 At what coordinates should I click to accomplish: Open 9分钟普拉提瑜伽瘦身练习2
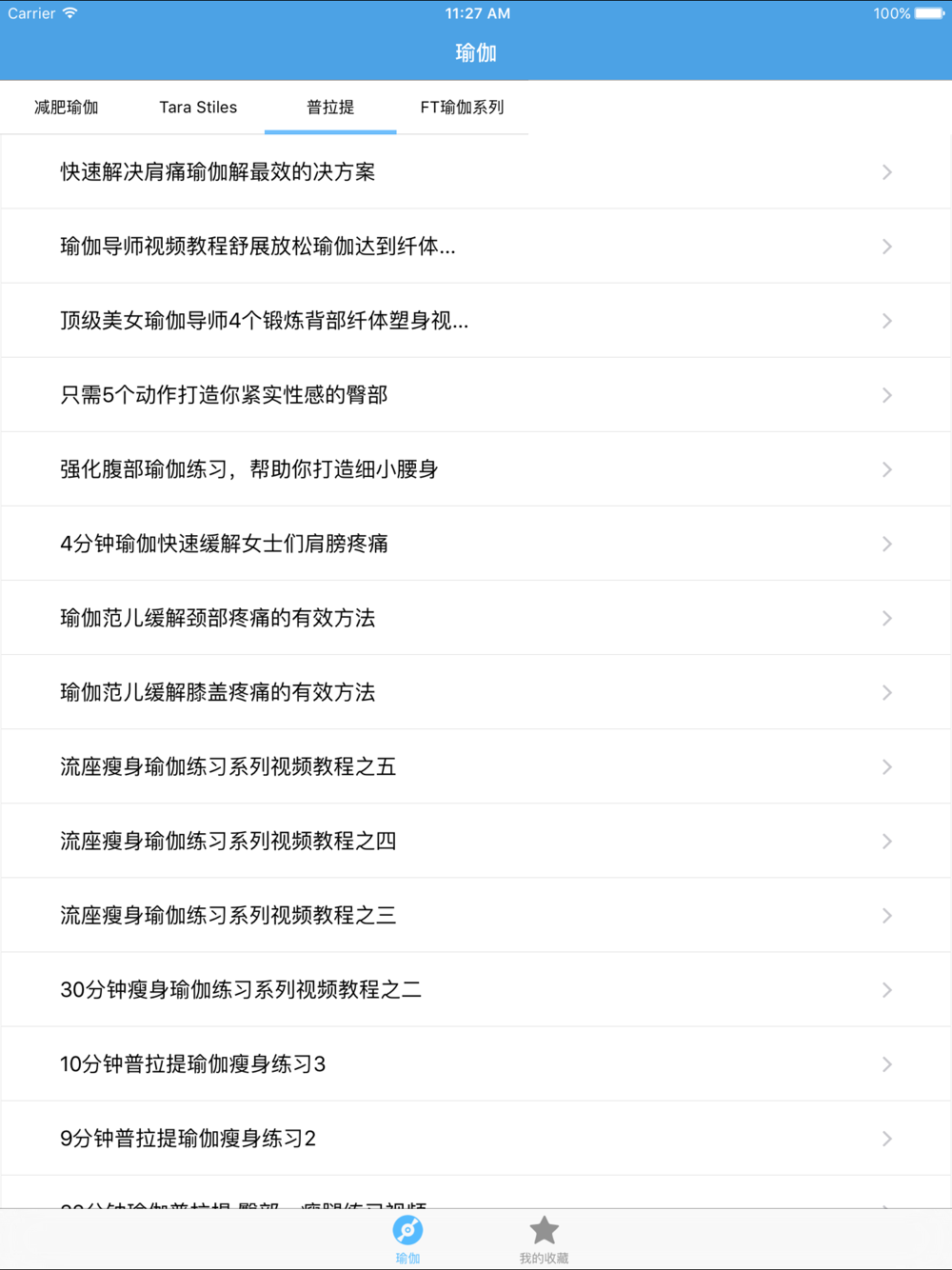coord(476,1138)
